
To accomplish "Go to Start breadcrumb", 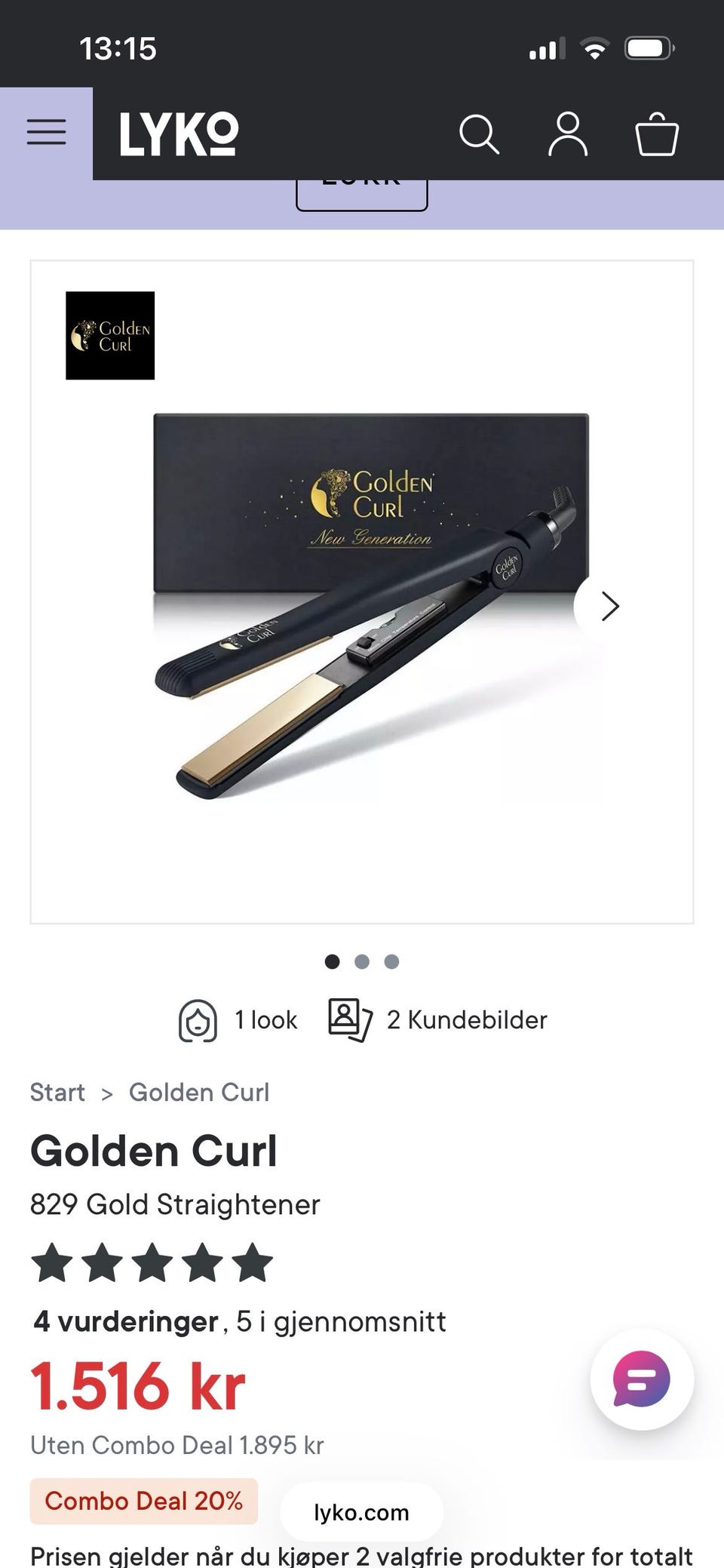I will [x=57, y=1093].
